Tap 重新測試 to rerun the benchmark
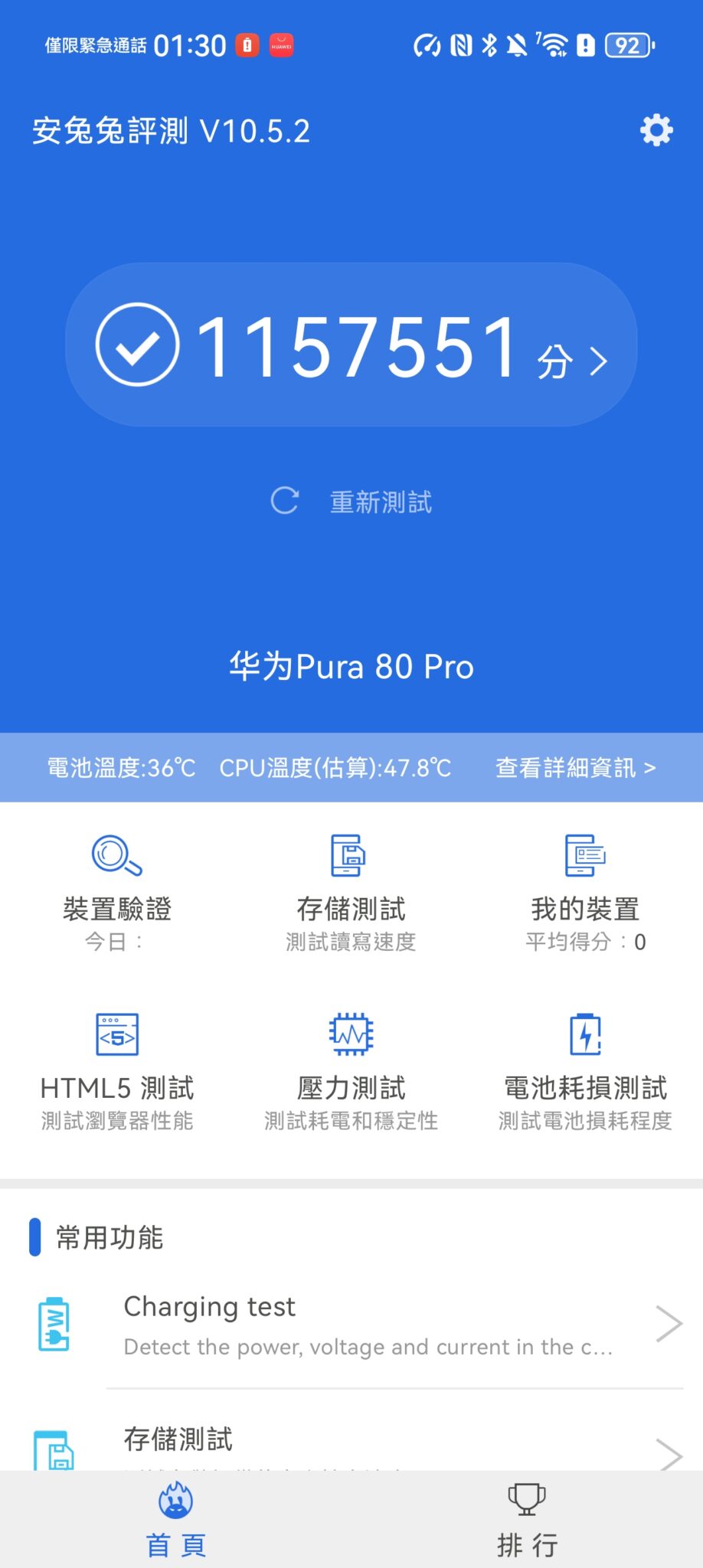Screen dimensions: 703x1568 click(x=351, y=501)
